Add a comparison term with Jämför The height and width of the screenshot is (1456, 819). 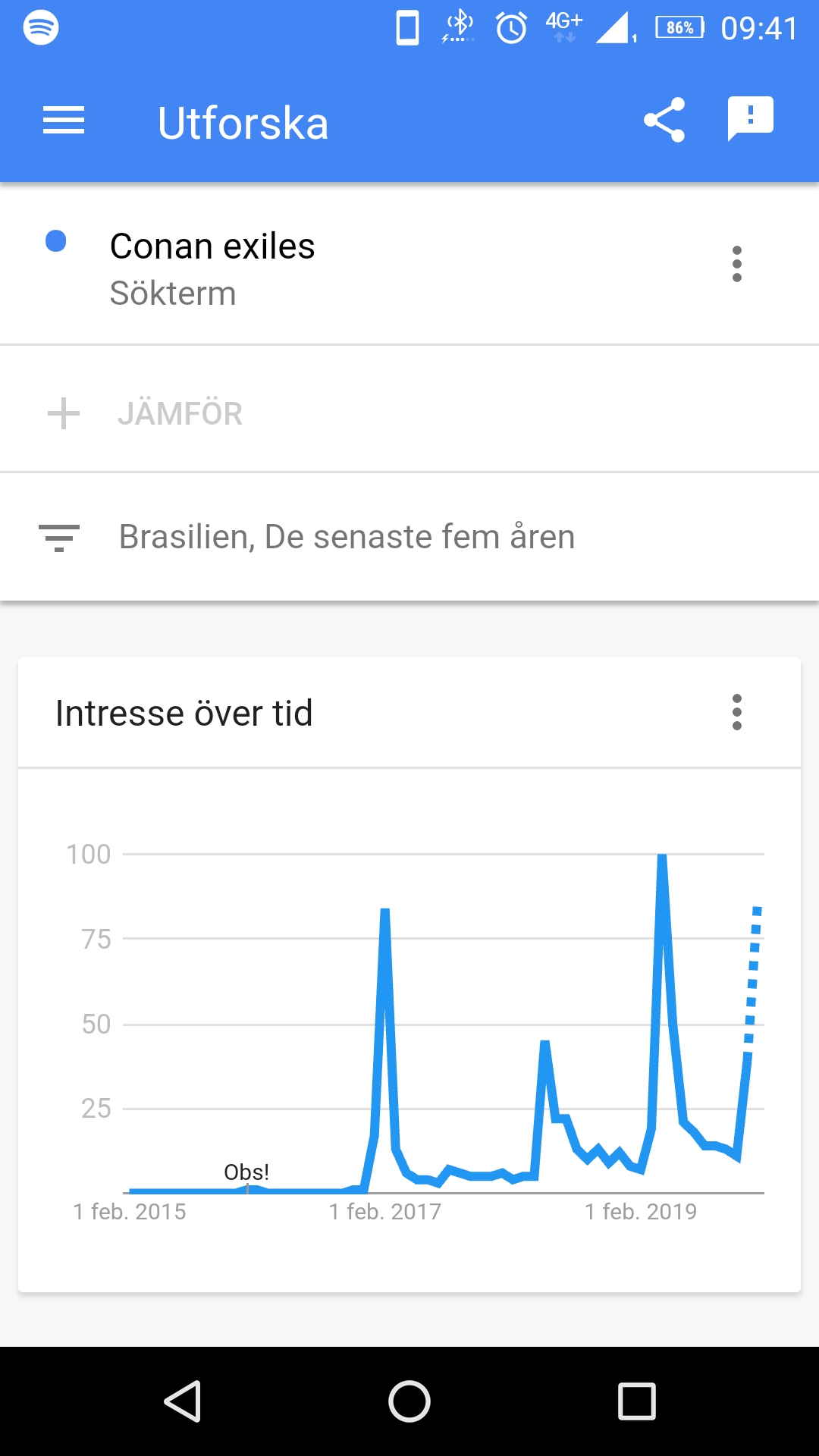click(179, 414)
